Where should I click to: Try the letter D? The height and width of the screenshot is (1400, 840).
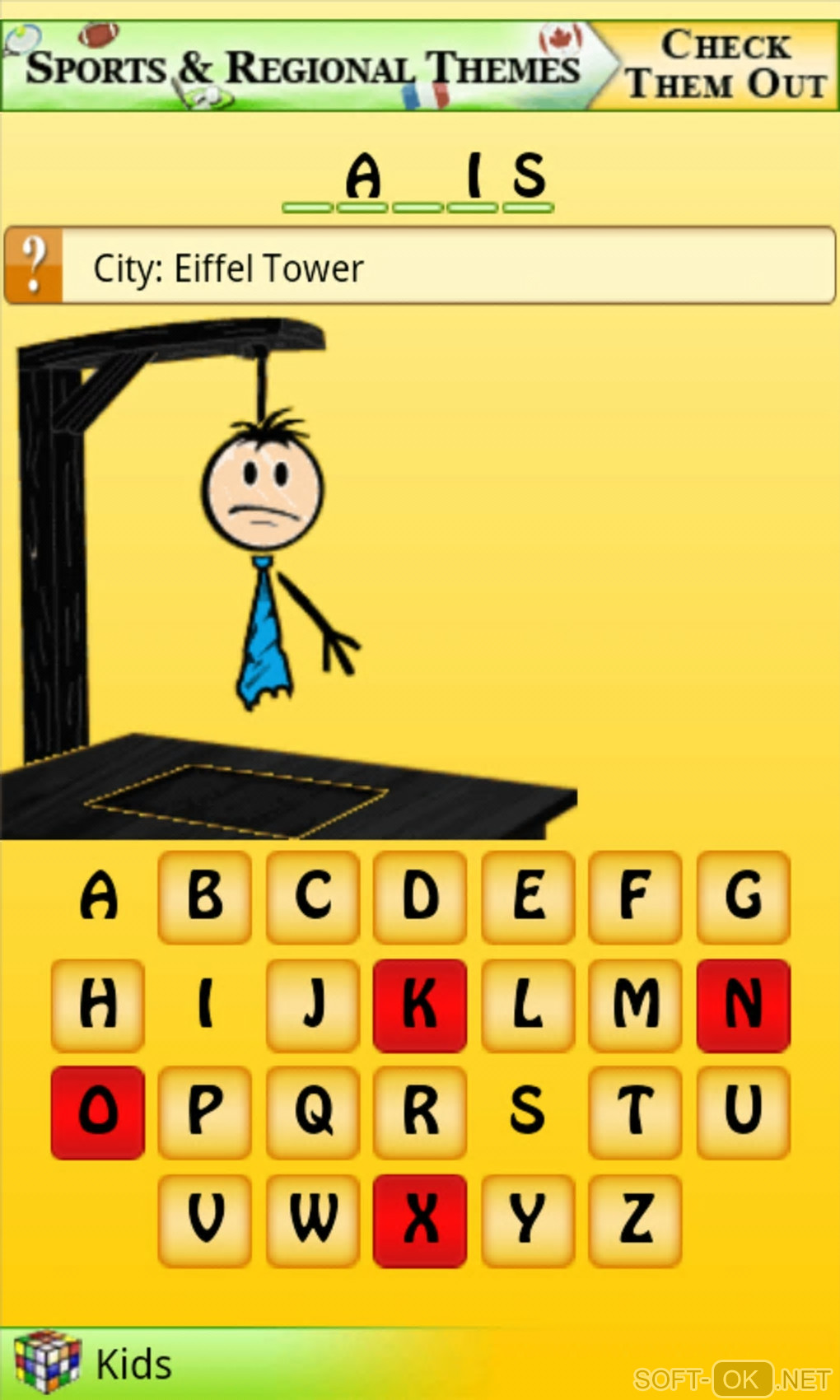click(420, 897)
